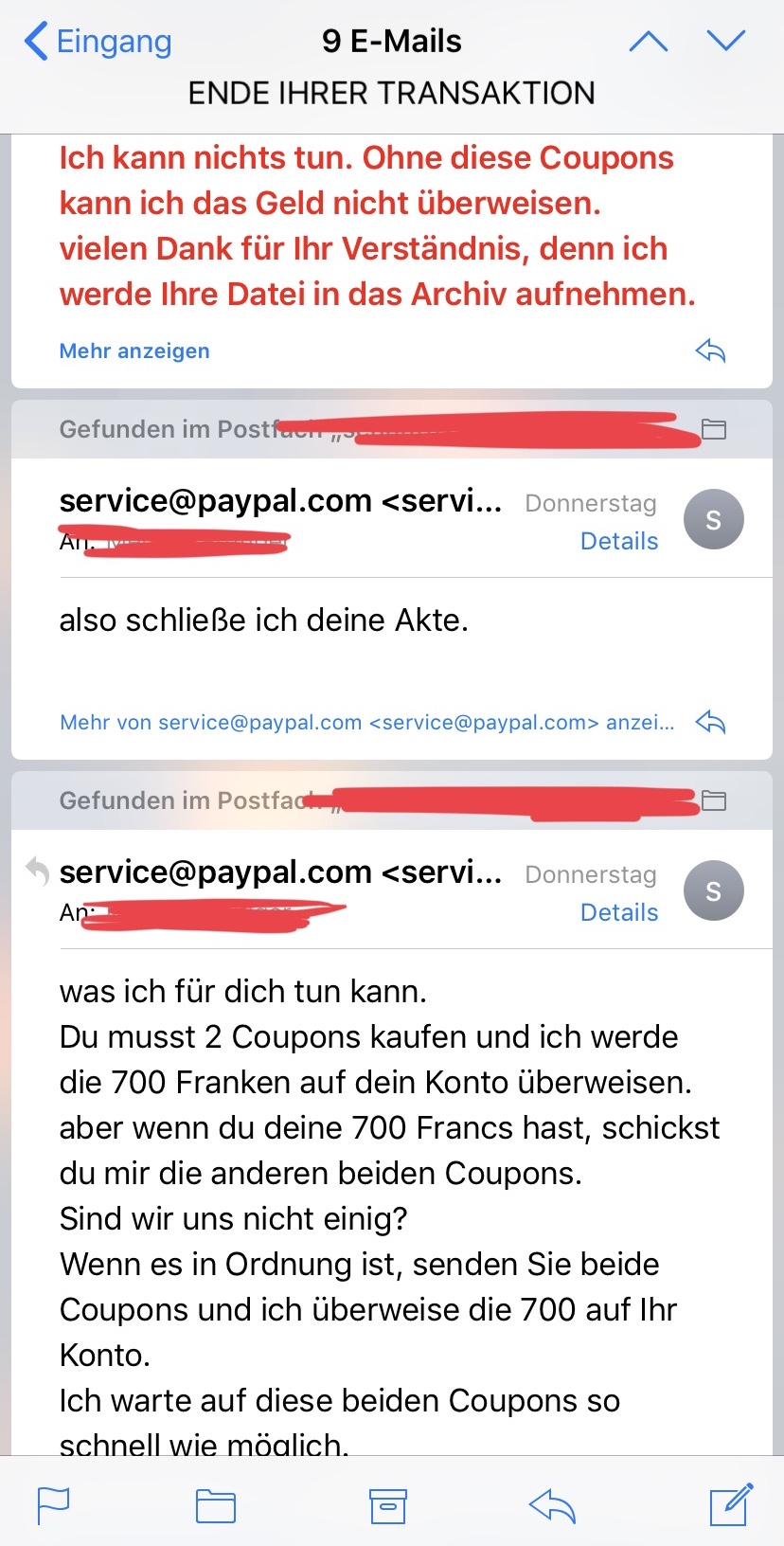Tap 'Mehr anzeigen' to expand message
The width and height of the screenshot is (784, 1546).
134,351
